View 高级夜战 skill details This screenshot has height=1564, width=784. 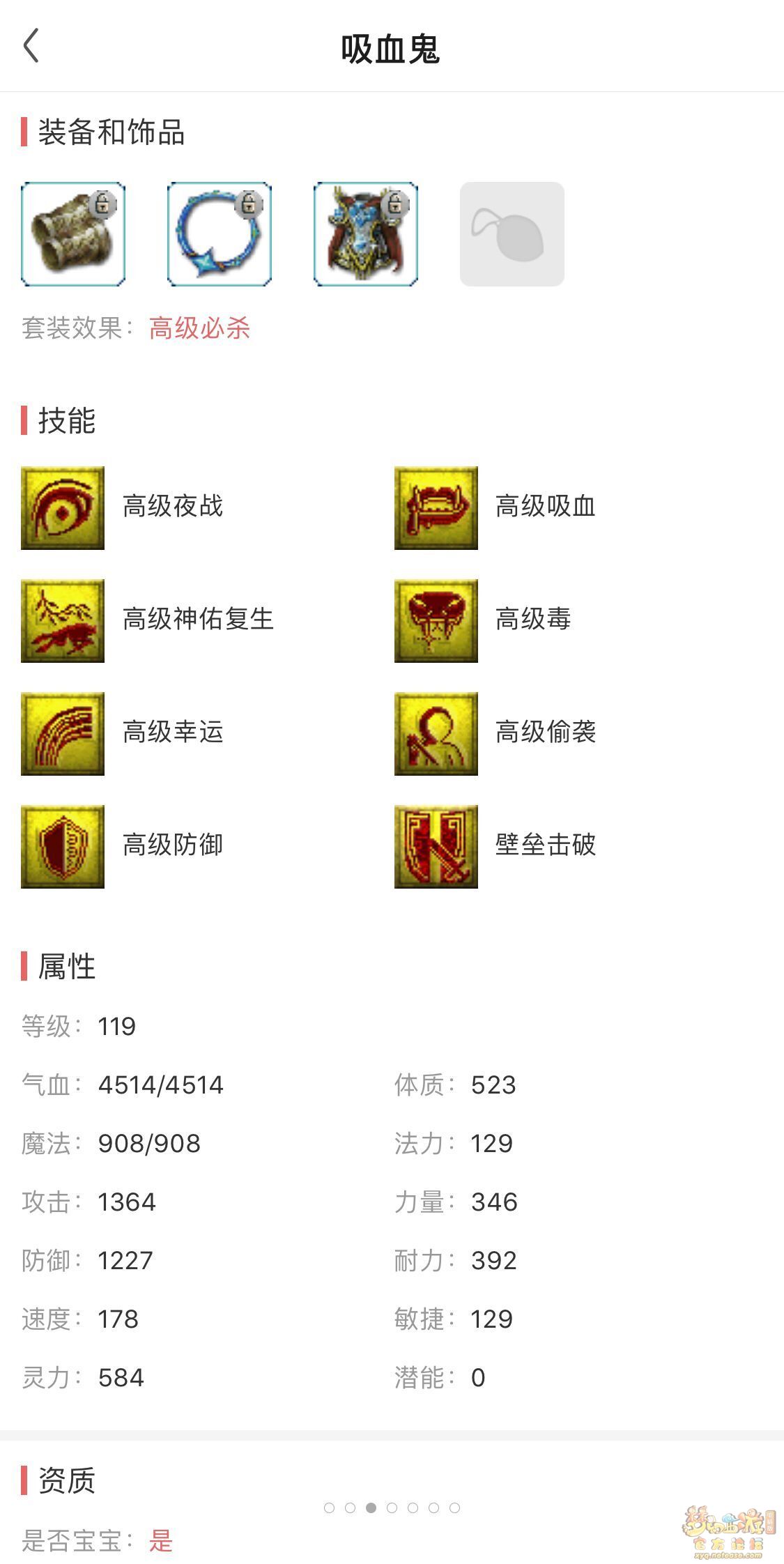(x=63, y=508)
